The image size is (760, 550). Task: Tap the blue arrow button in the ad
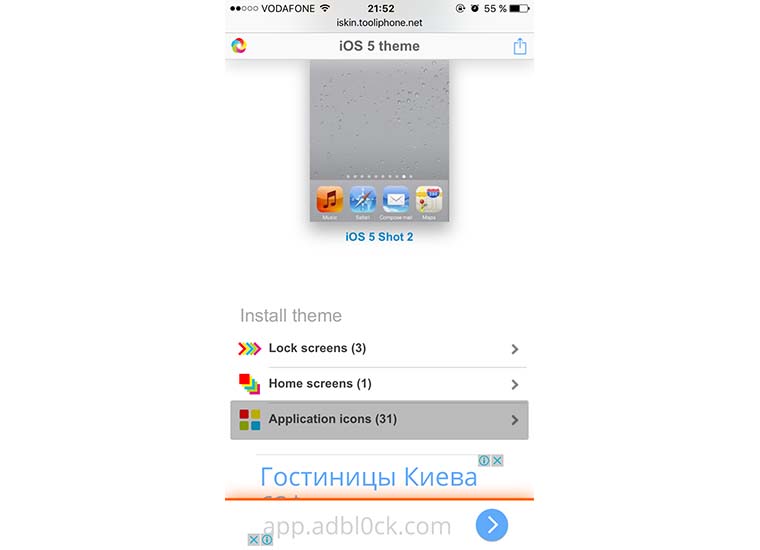(491, 525)
